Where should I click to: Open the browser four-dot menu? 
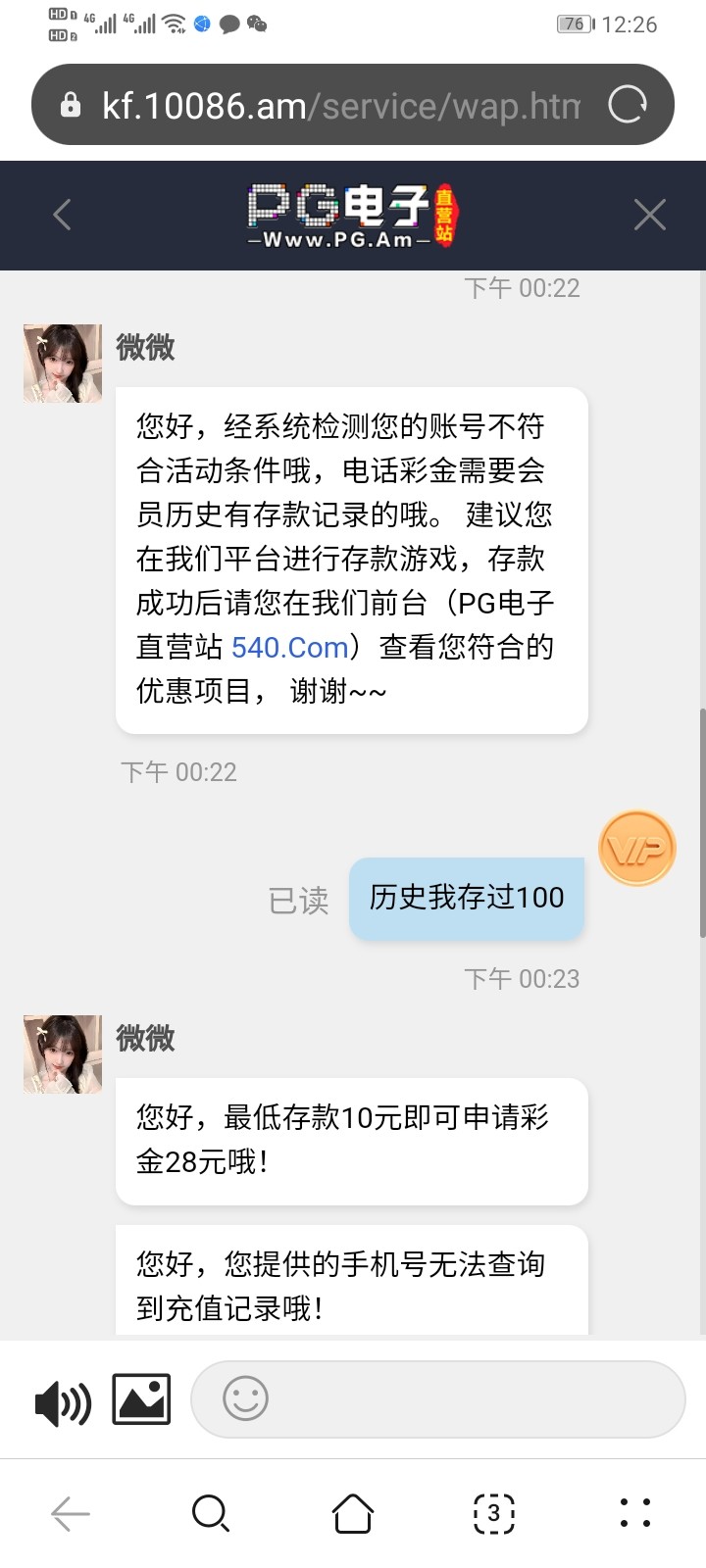point(635,1514)
